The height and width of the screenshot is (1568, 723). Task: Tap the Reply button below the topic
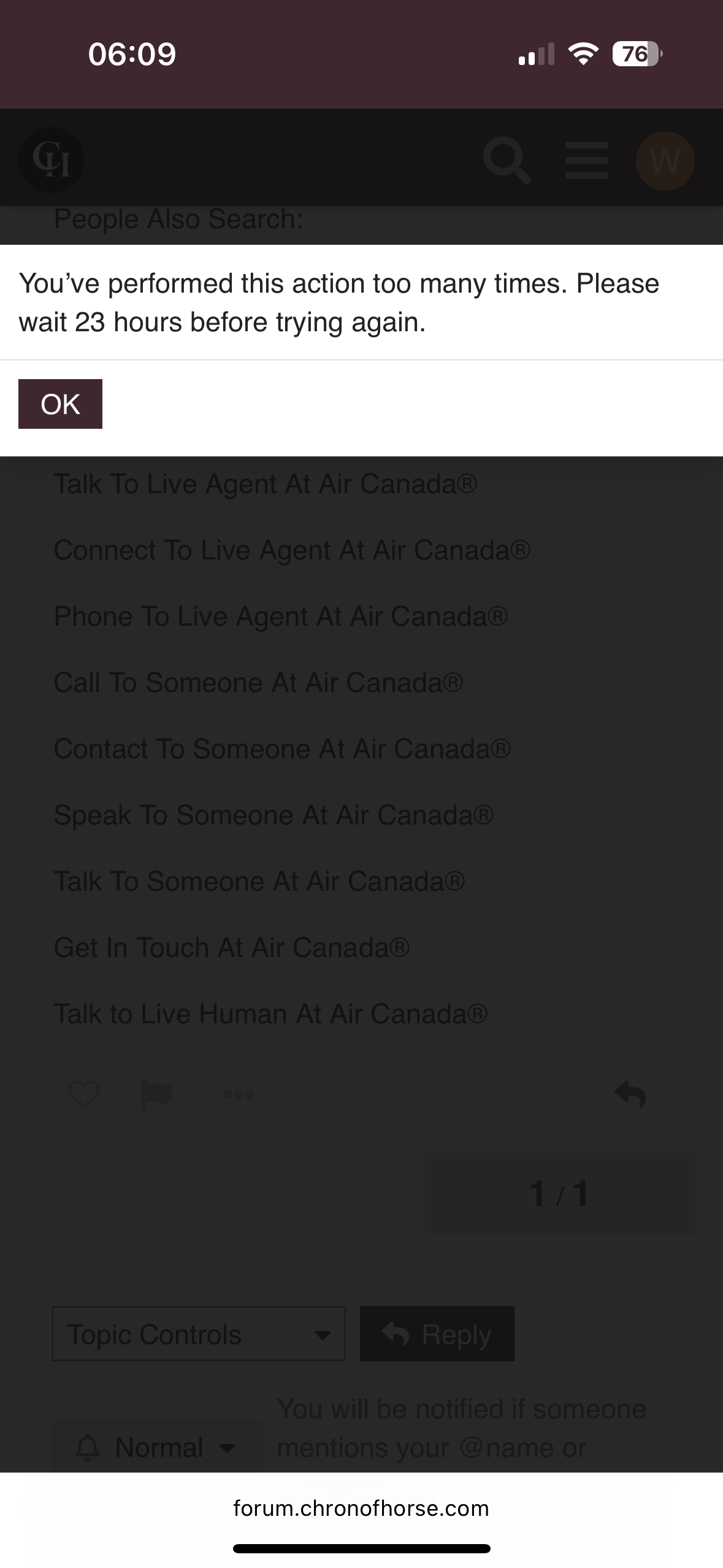pyautogui.click(x=437, y=1334)
